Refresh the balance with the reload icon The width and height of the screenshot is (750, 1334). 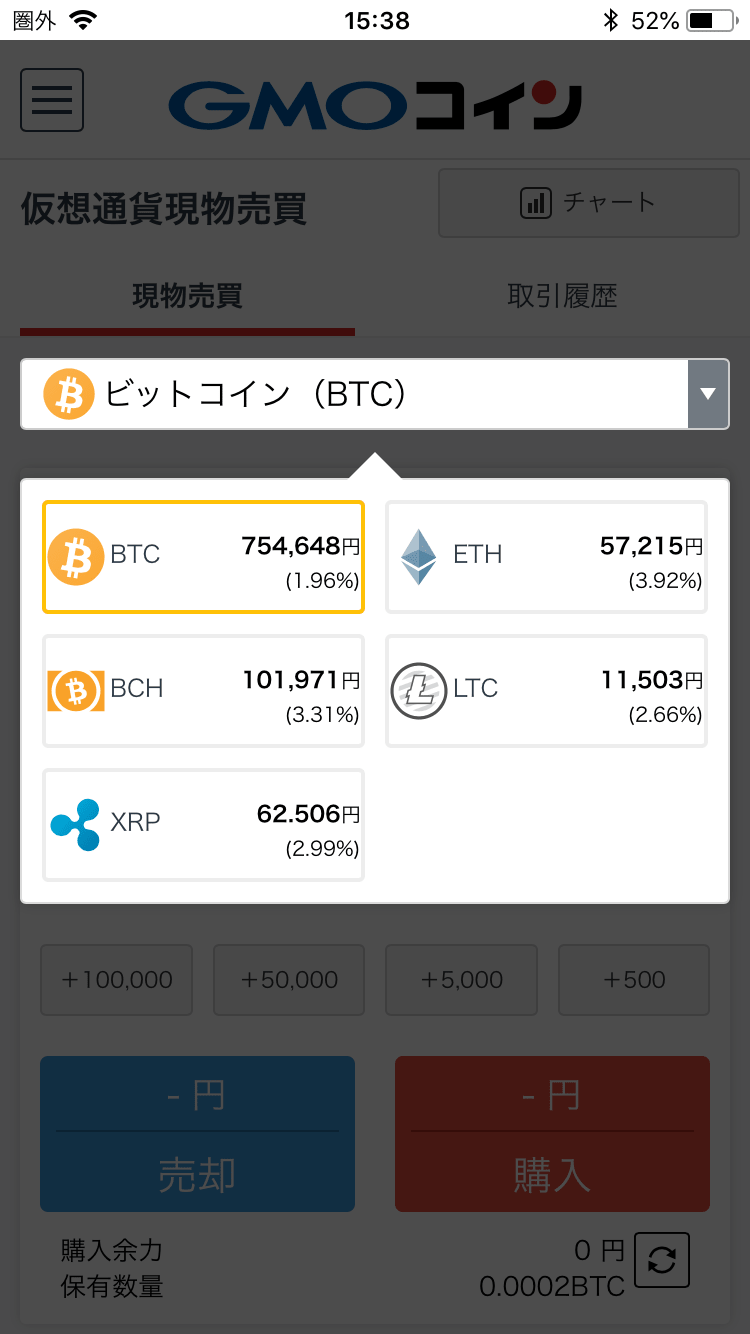[662, 1260]
